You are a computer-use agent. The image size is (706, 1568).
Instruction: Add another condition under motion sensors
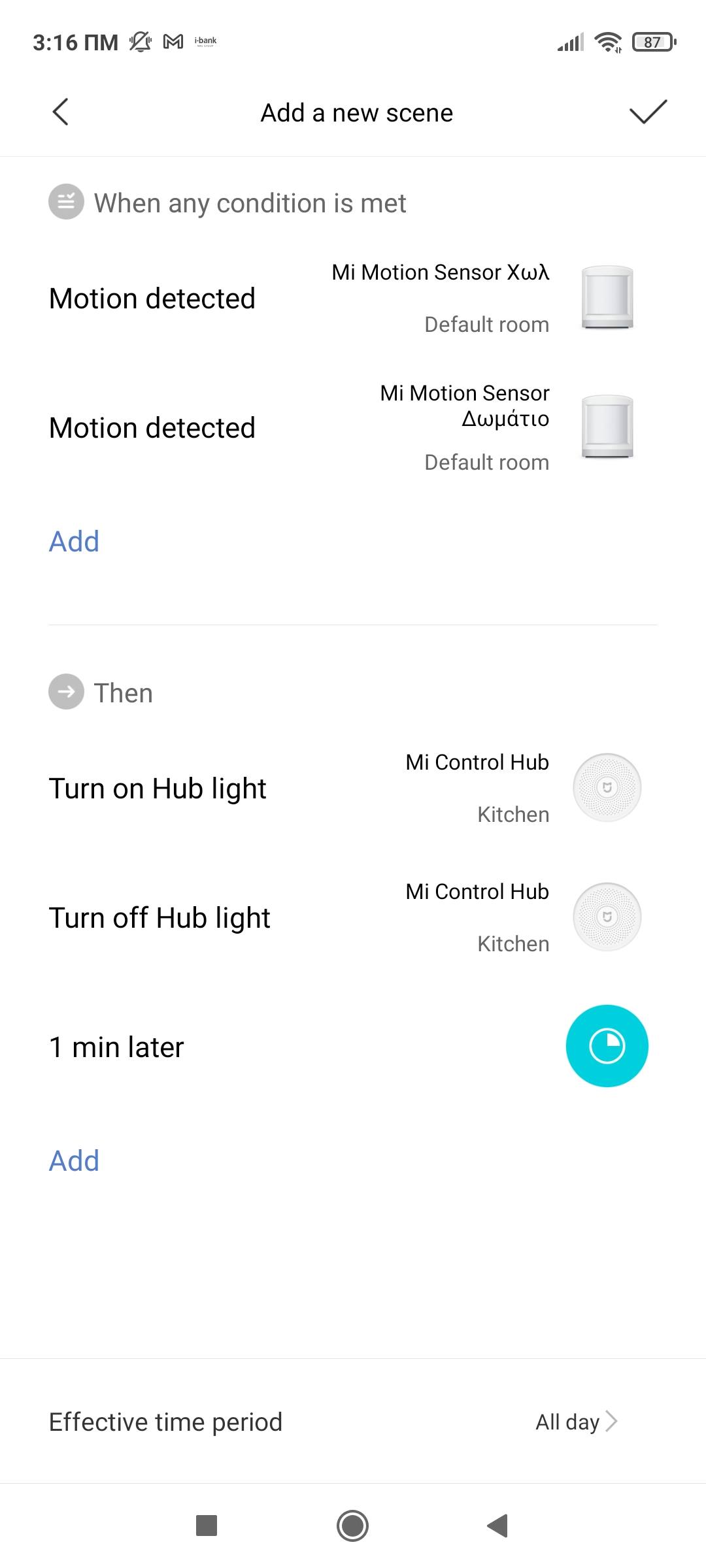point(75,542)
